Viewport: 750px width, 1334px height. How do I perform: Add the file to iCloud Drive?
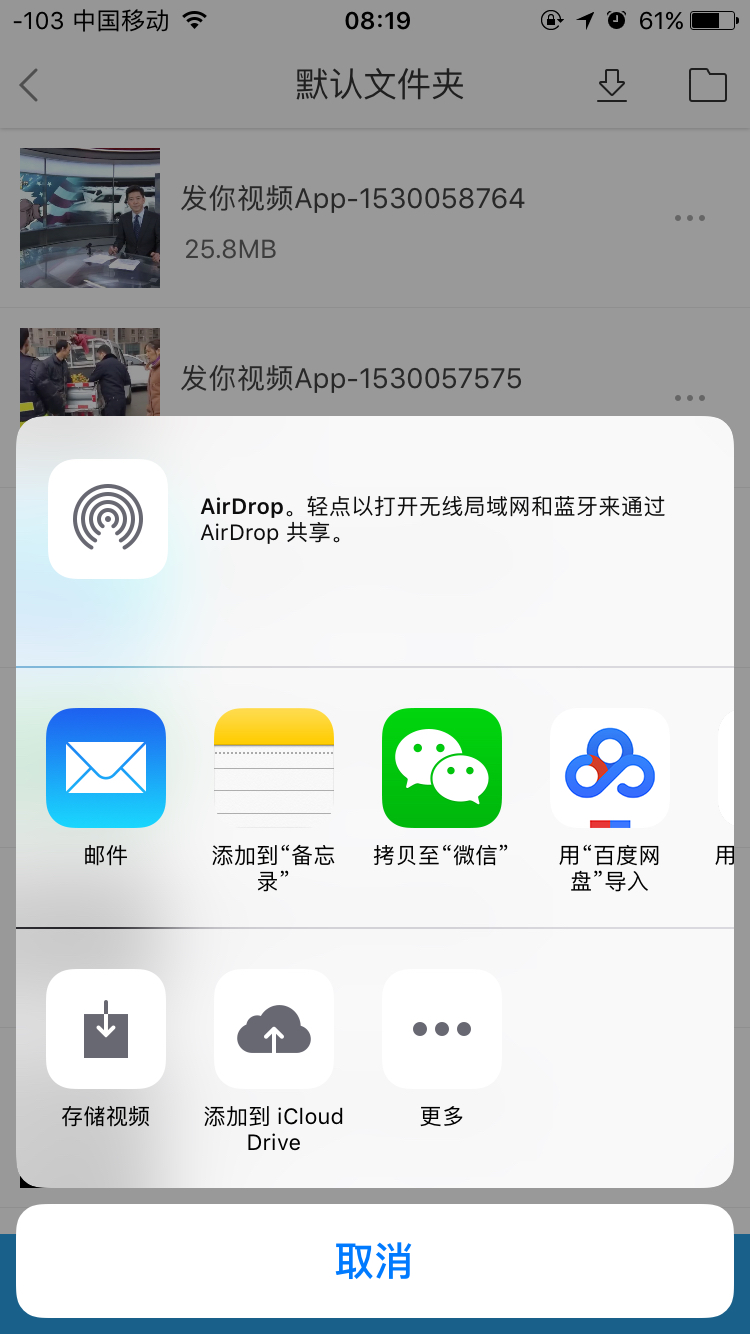(x=273, y=1029)
